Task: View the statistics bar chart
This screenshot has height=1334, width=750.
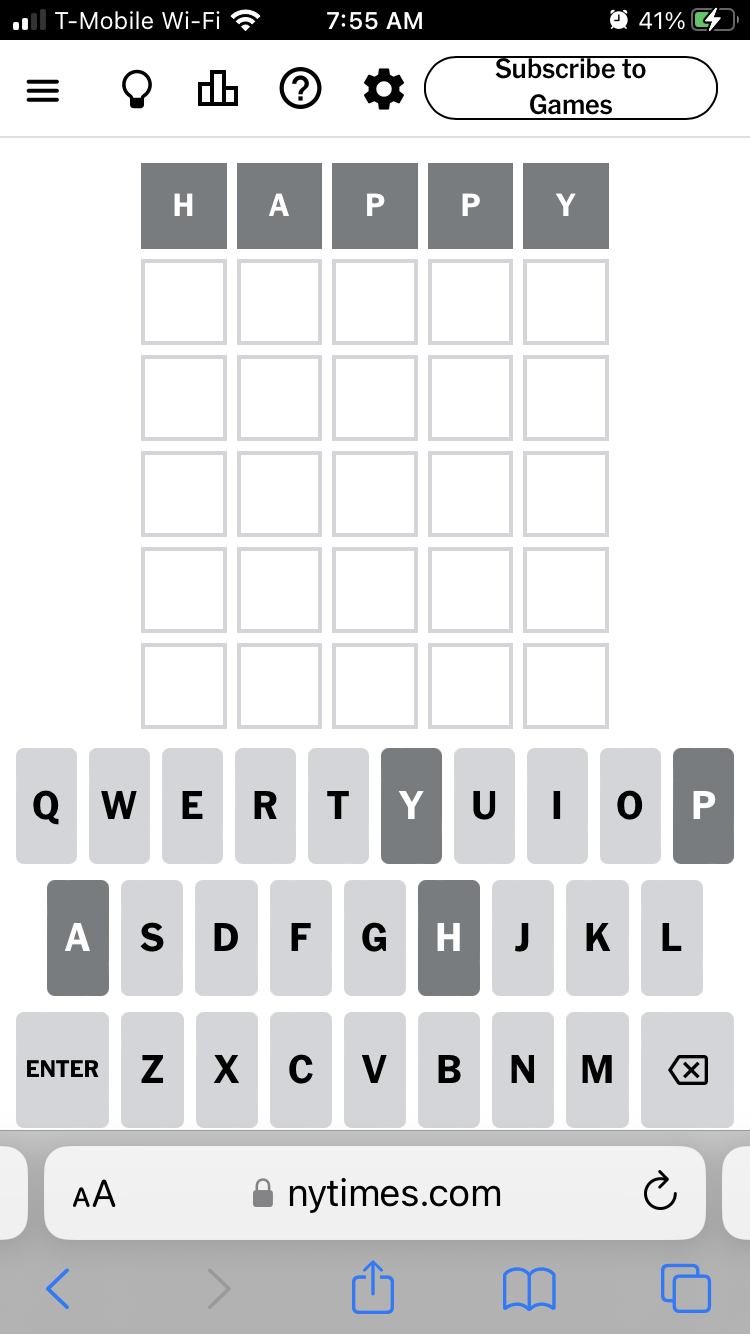Action: (x=218, y=90)
